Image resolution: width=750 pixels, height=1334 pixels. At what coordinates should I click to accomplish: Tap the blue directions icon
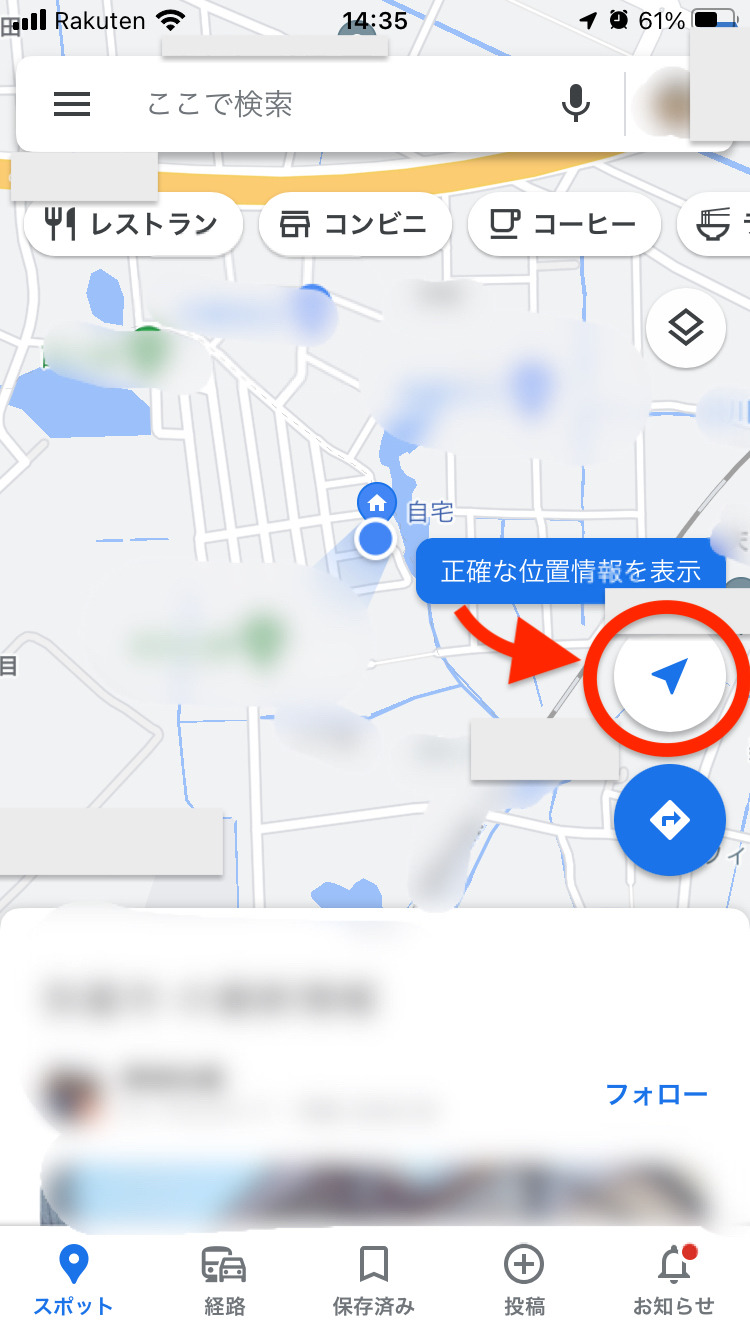pos(669,819)
